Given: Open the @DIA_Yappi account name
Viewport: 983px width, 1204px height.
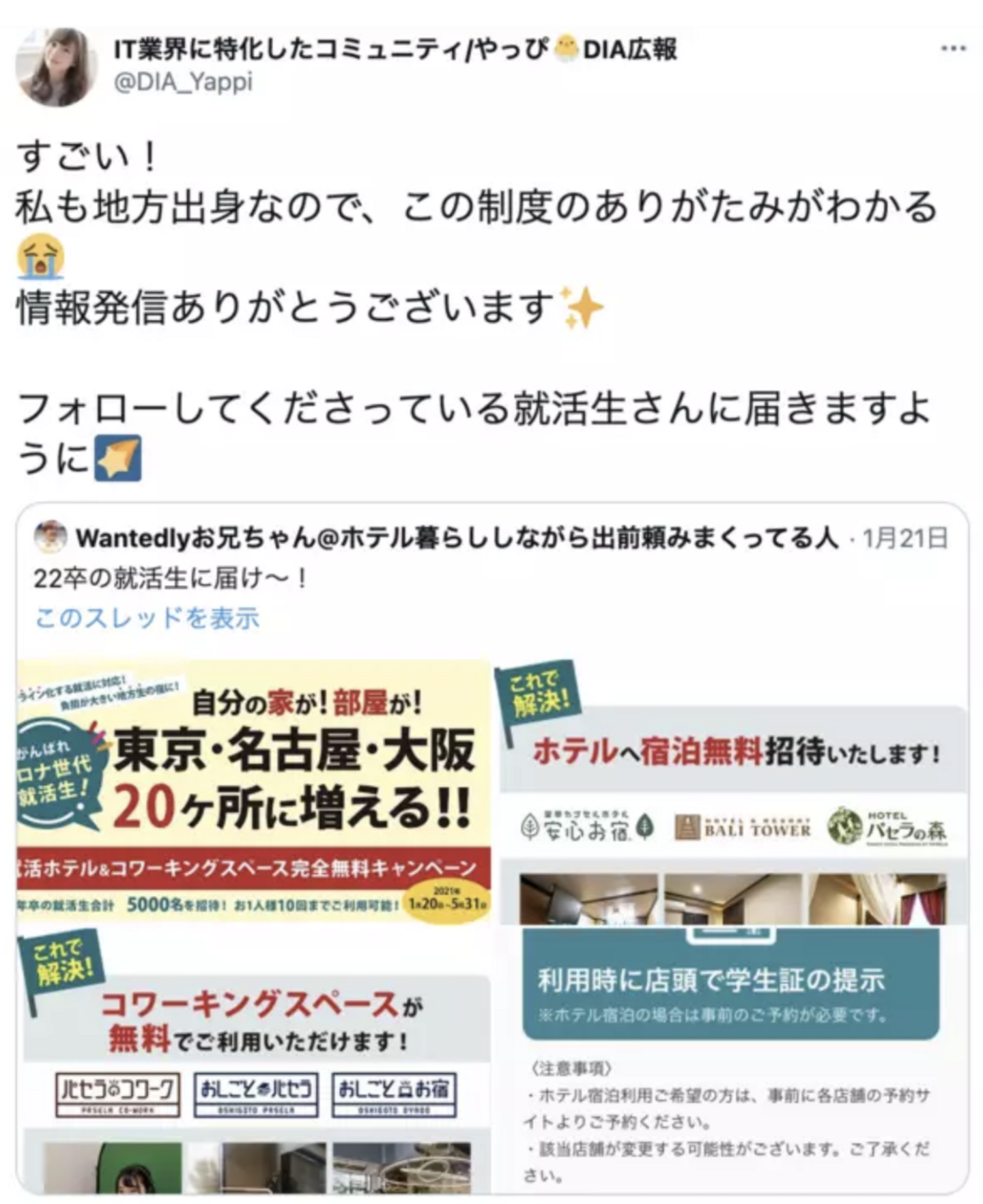Looking at the screenshot, I should (395, 49).
